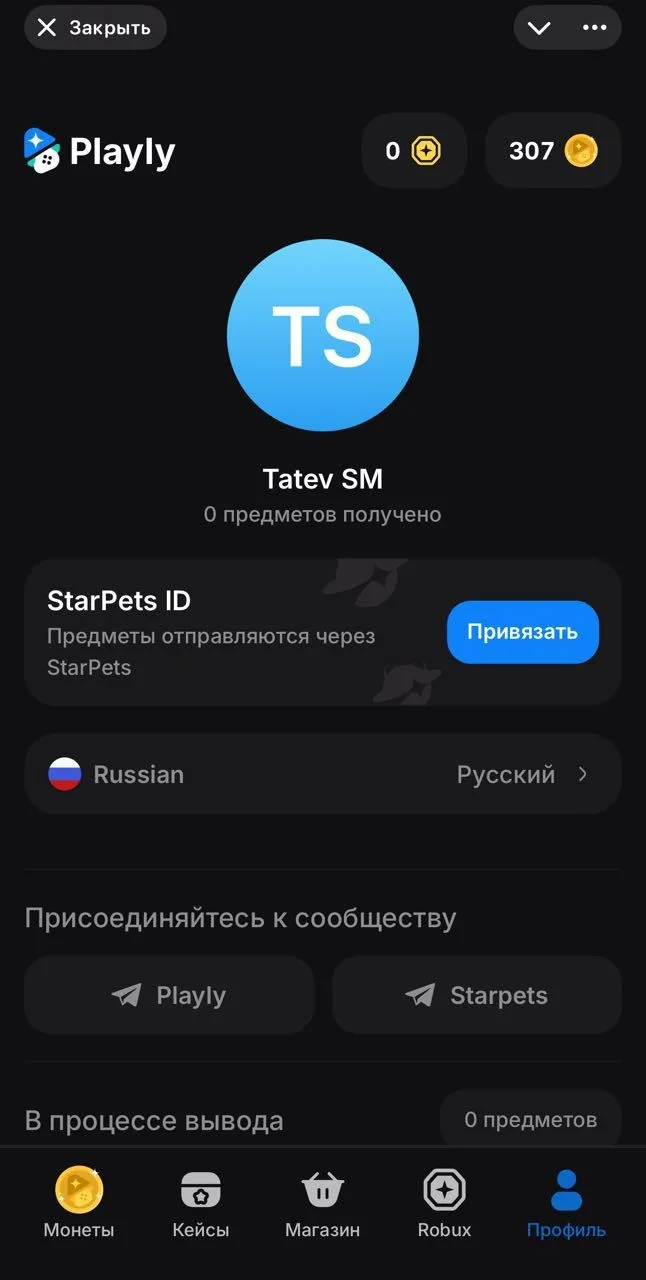Switch to the Robux tab
Image resolution: width=646 pixels, height=1280 pixels.
click(445, 1204)
